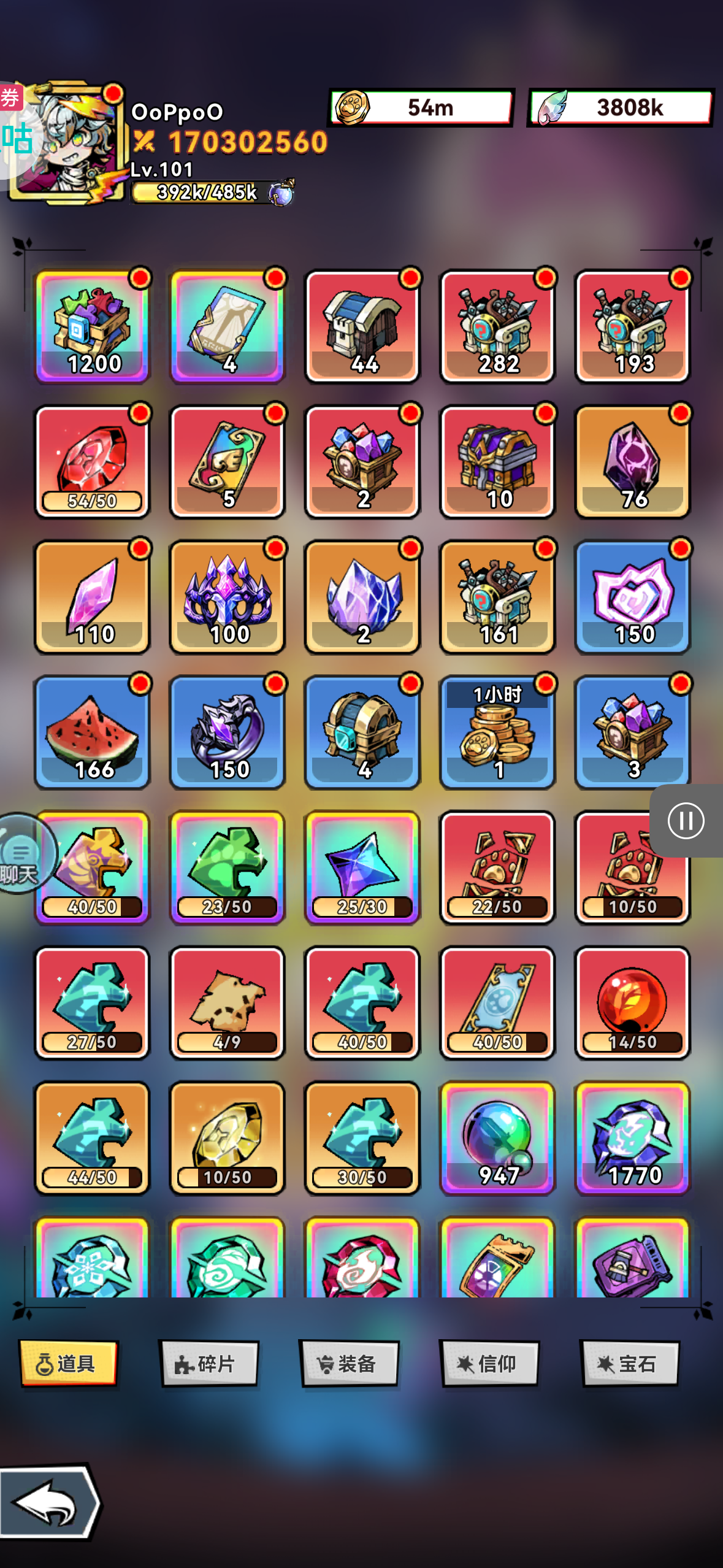
Task: Open the pink heart item with 150
Action: pyautogui.click(x=632, y=597)
